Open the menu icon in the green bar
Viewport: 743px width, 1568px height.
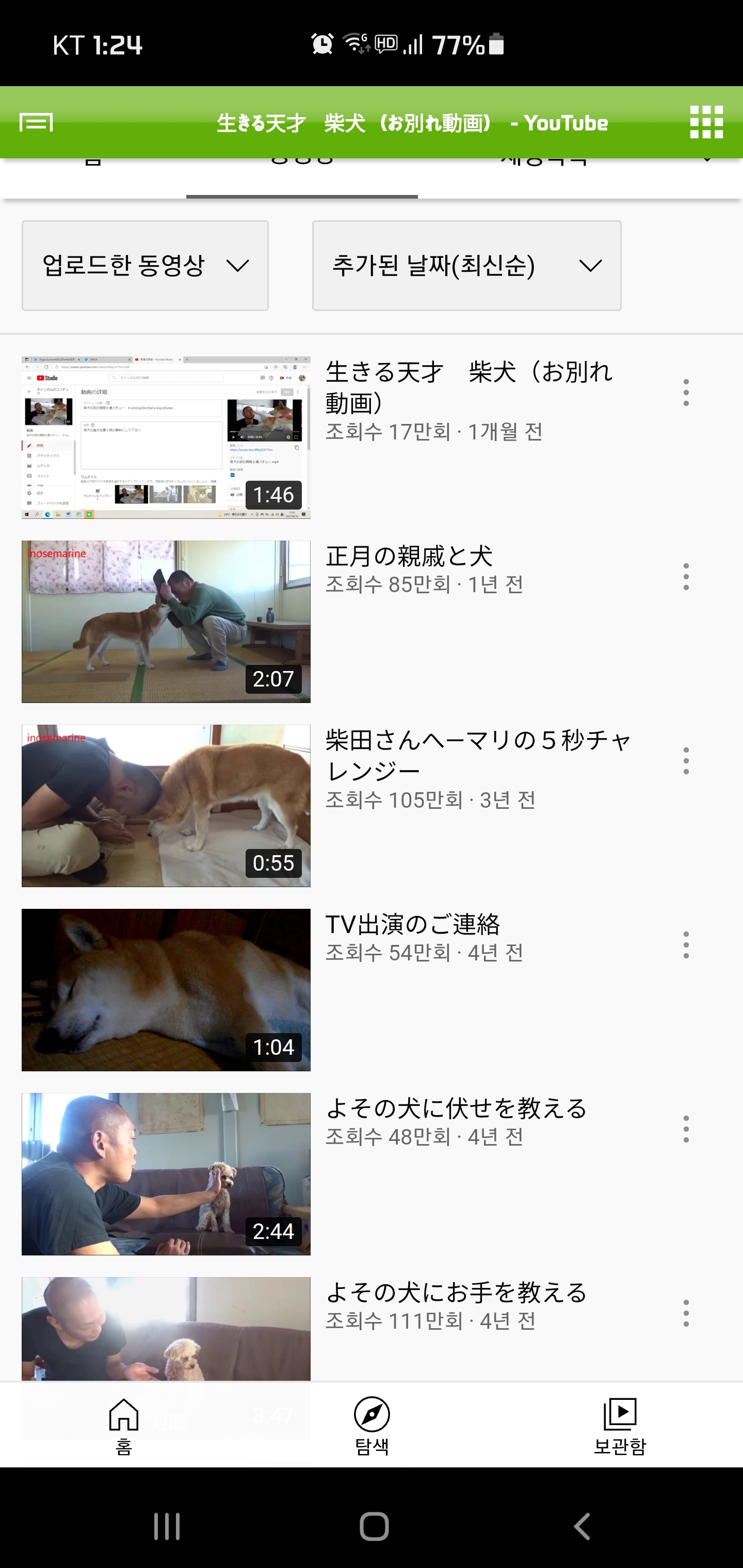point(36,122)
